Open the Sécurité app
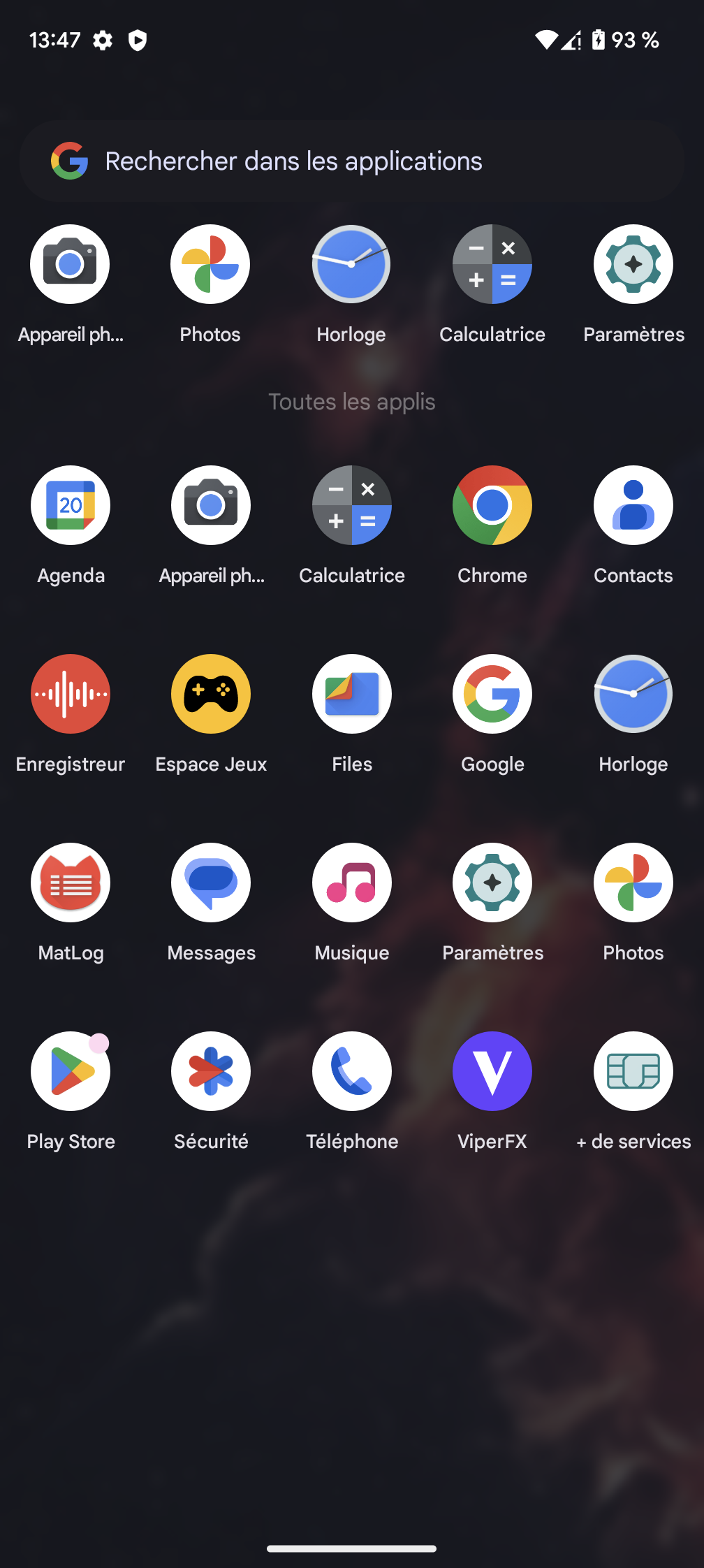Screen dimensions: 704x1568 [x=211, y=1071]
